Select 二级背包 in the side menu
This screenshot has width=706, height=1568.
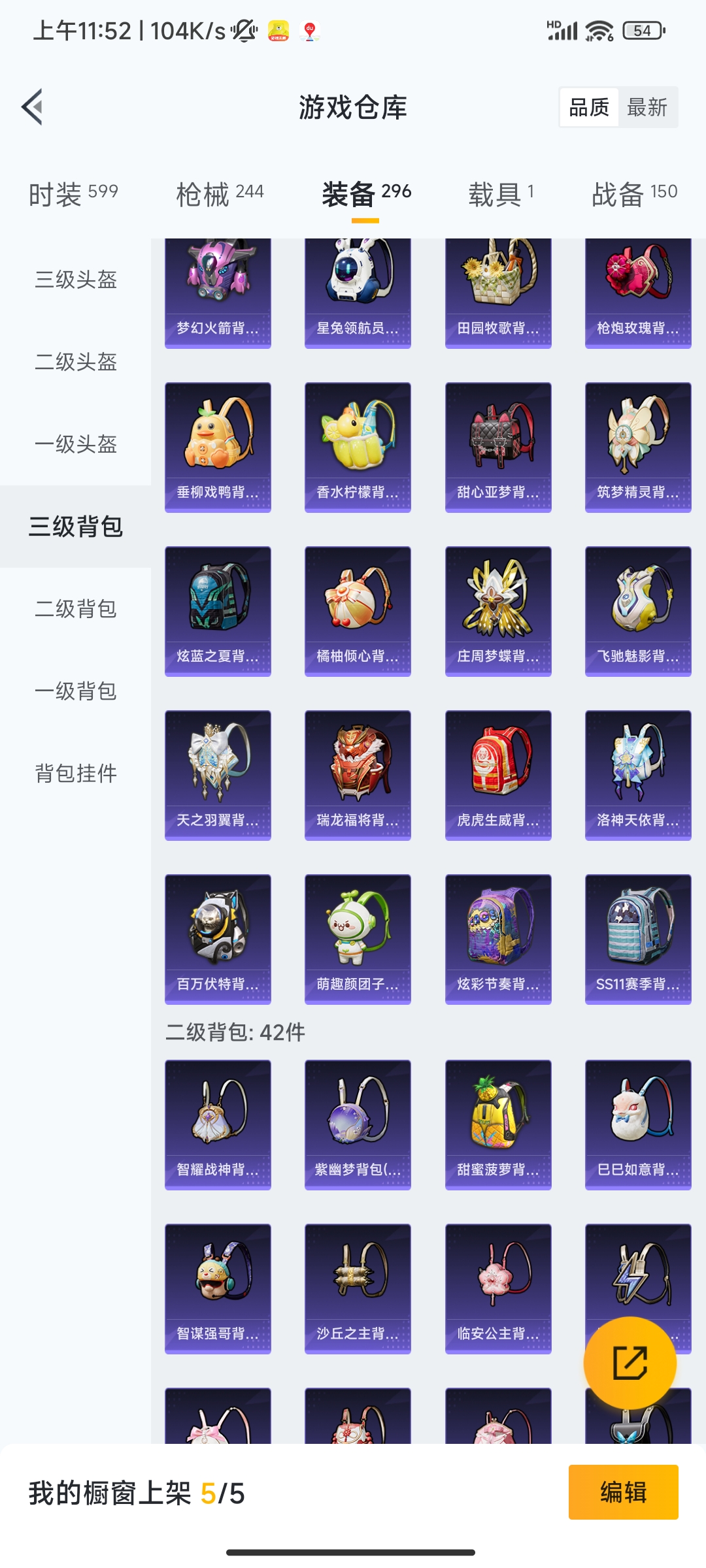click(x=76, y=609)
